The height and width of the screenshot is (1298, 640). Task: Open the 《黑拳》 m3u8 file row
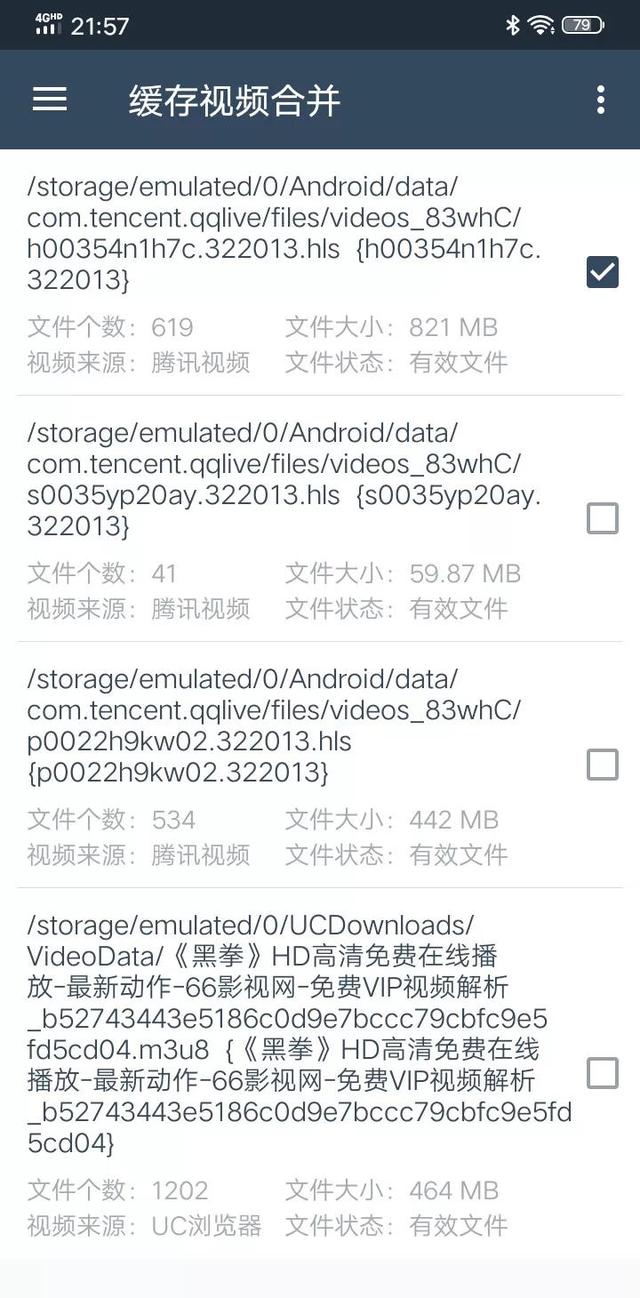tap(320, 1074)
